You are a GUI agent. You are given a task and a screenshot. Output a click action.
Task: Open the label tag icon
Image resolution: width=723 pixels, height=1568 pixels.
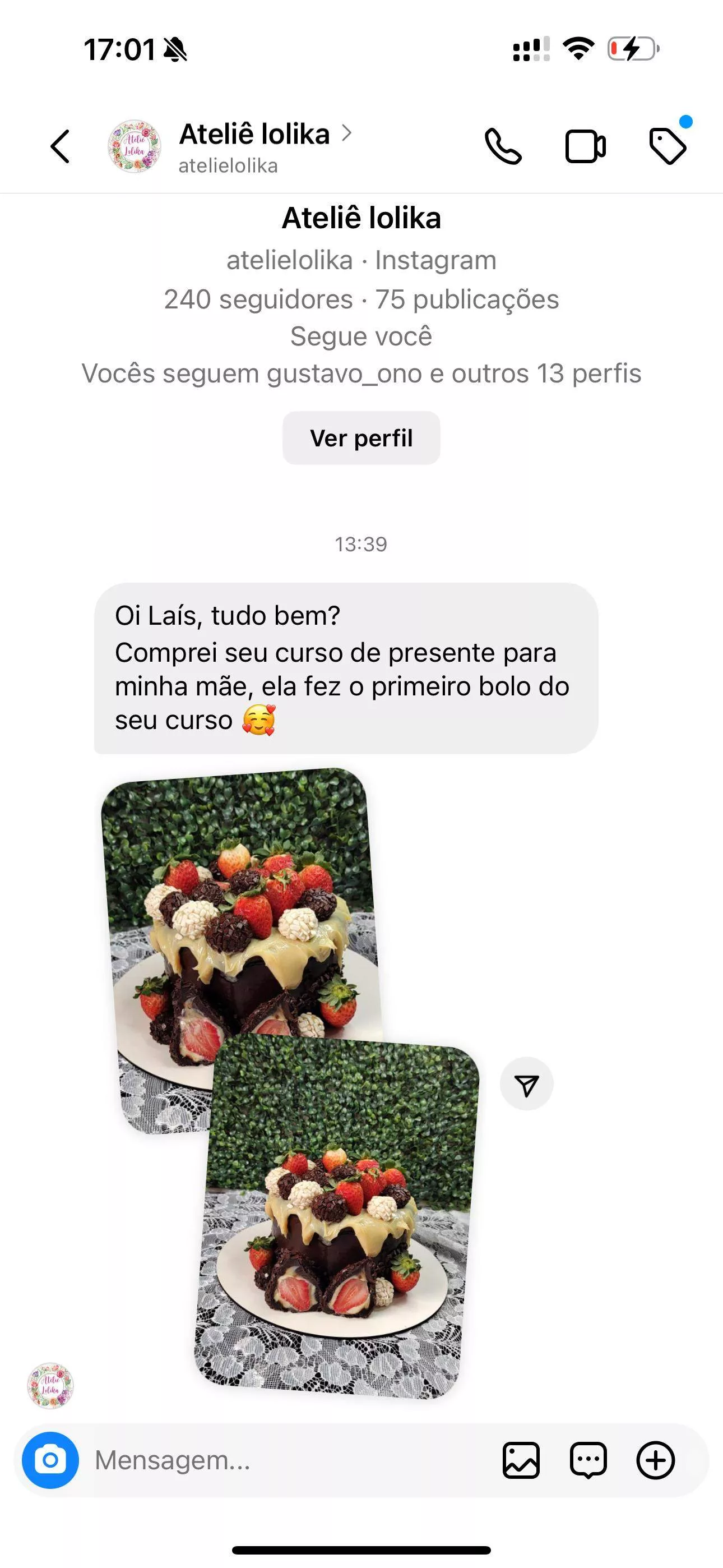click(x=668, y=147)
